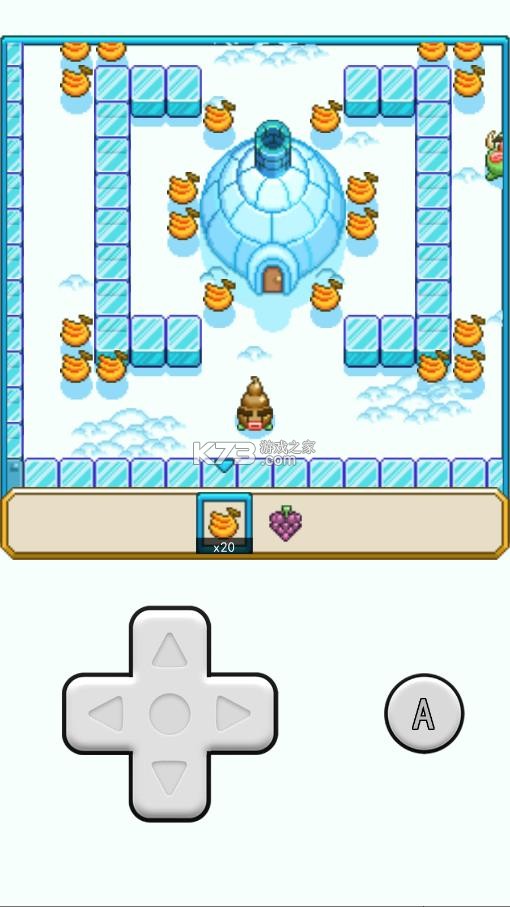The height and width of the screenshot is (907, 510).
Task: Move the character up with the D-pad
Action: (x=169, y=650)
